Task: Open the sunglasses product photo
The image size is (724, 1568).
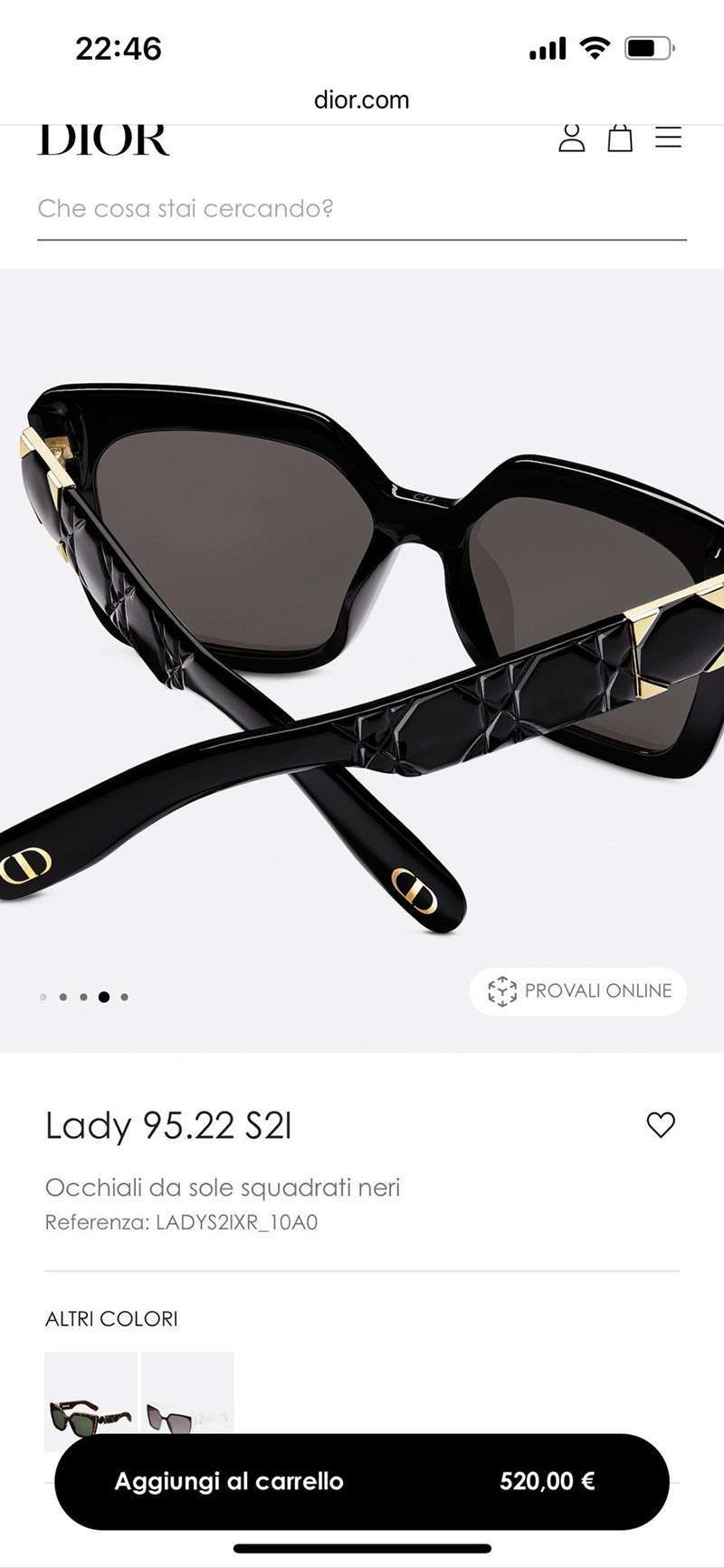Action: click(362, 661)
